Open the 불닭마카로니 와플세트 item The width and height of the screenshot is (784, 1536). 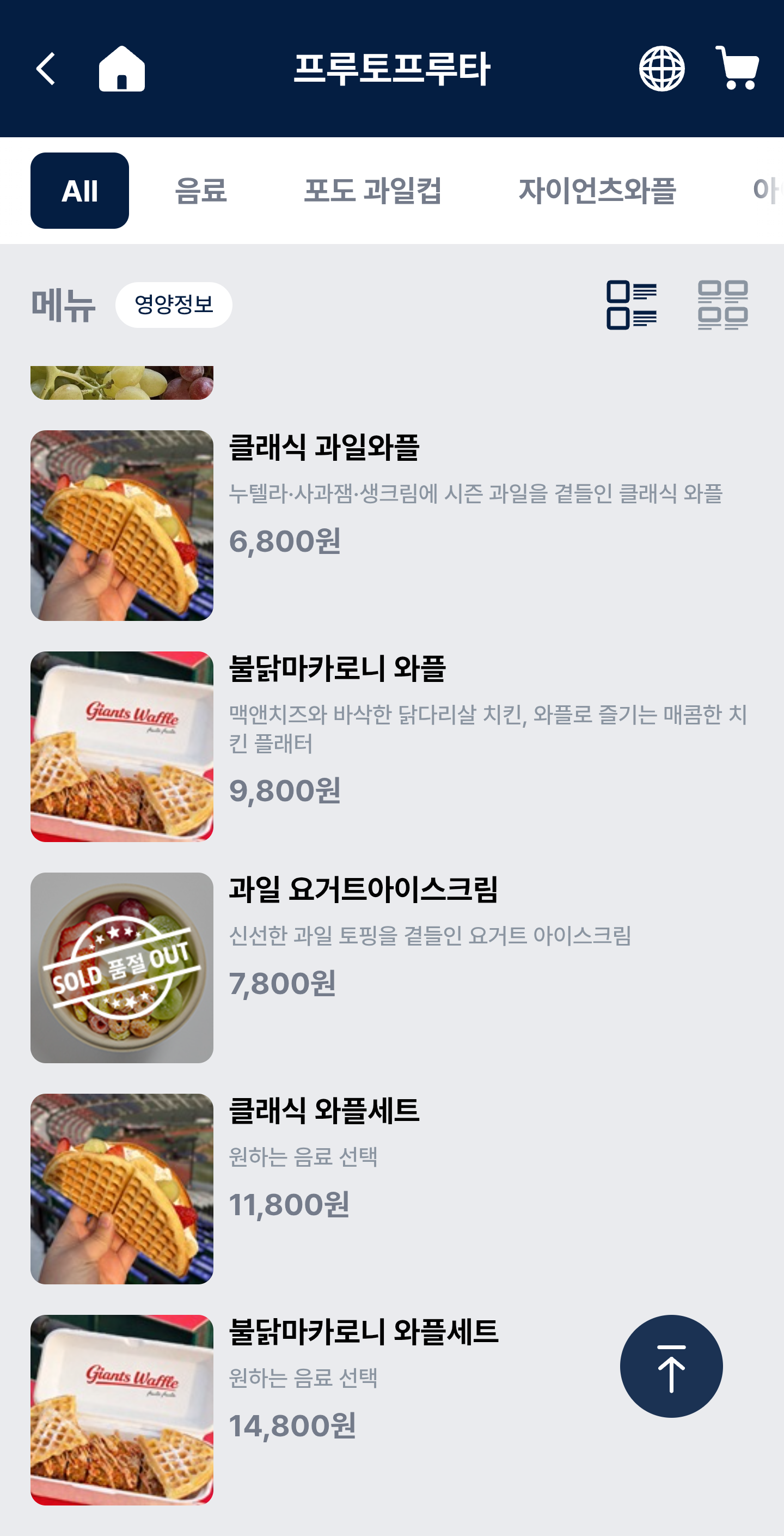(x=363, y=1332)
